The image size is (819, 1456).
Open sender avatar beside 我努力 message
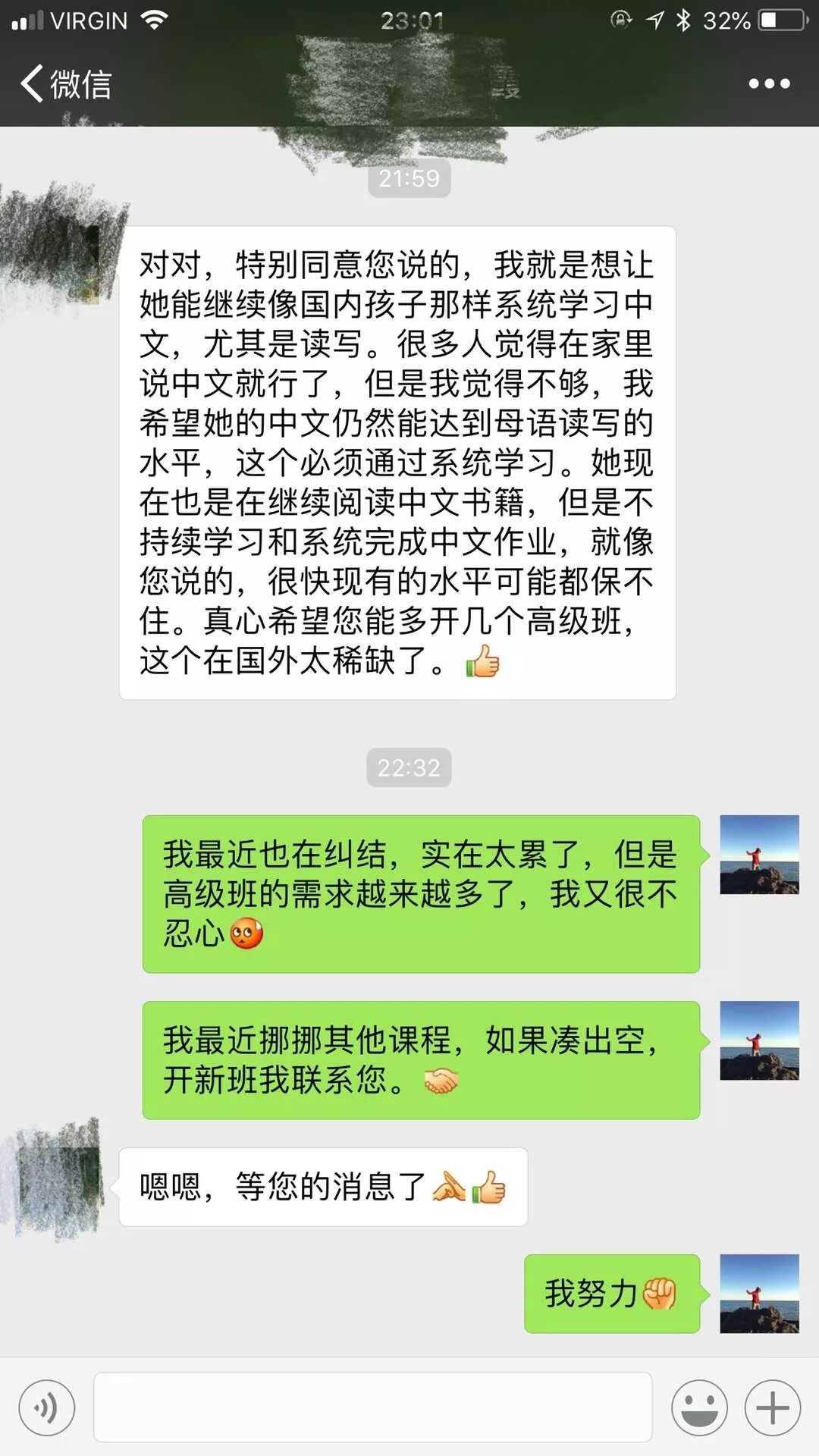pyautogui.click(x=759, y=1294)
